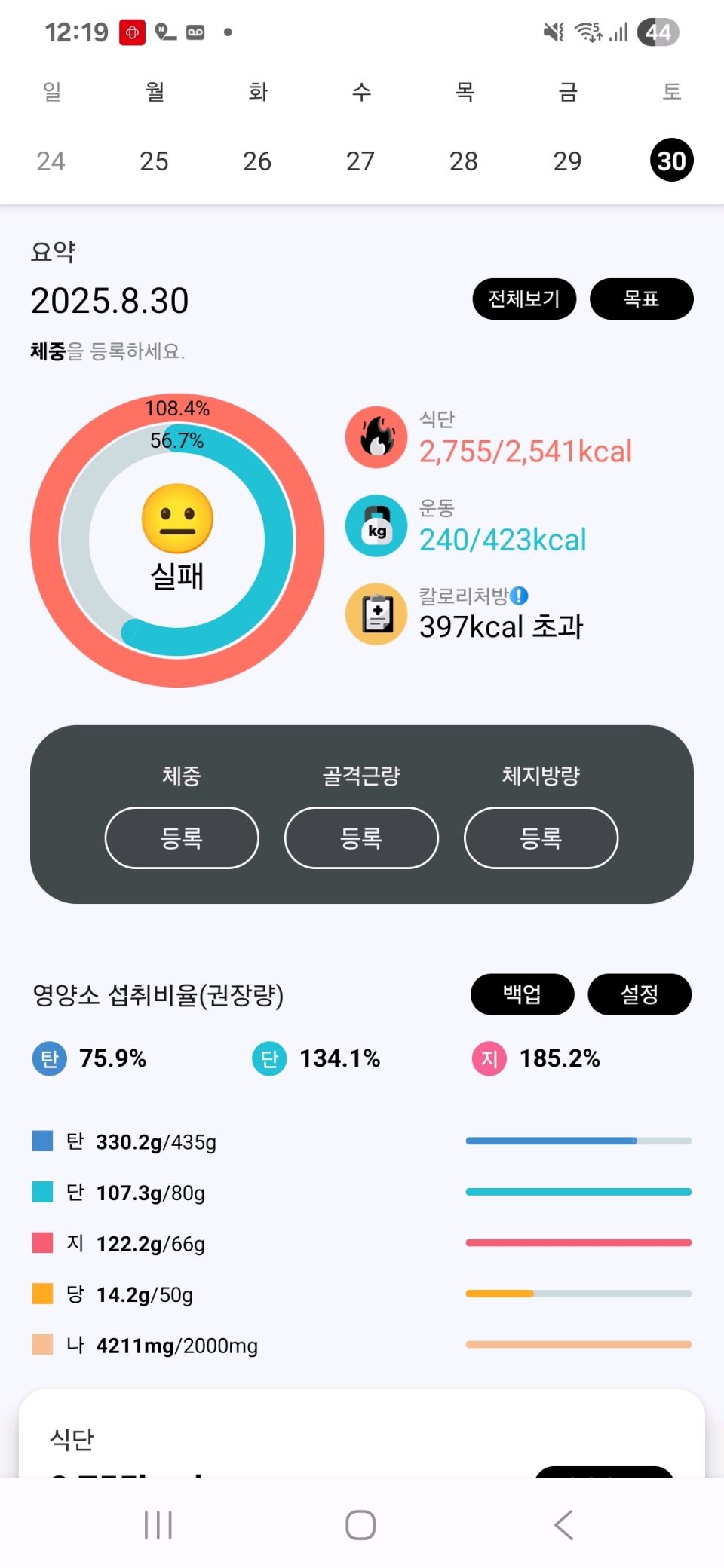Register 골격근량 with its 등록 button

click(361, 838)
